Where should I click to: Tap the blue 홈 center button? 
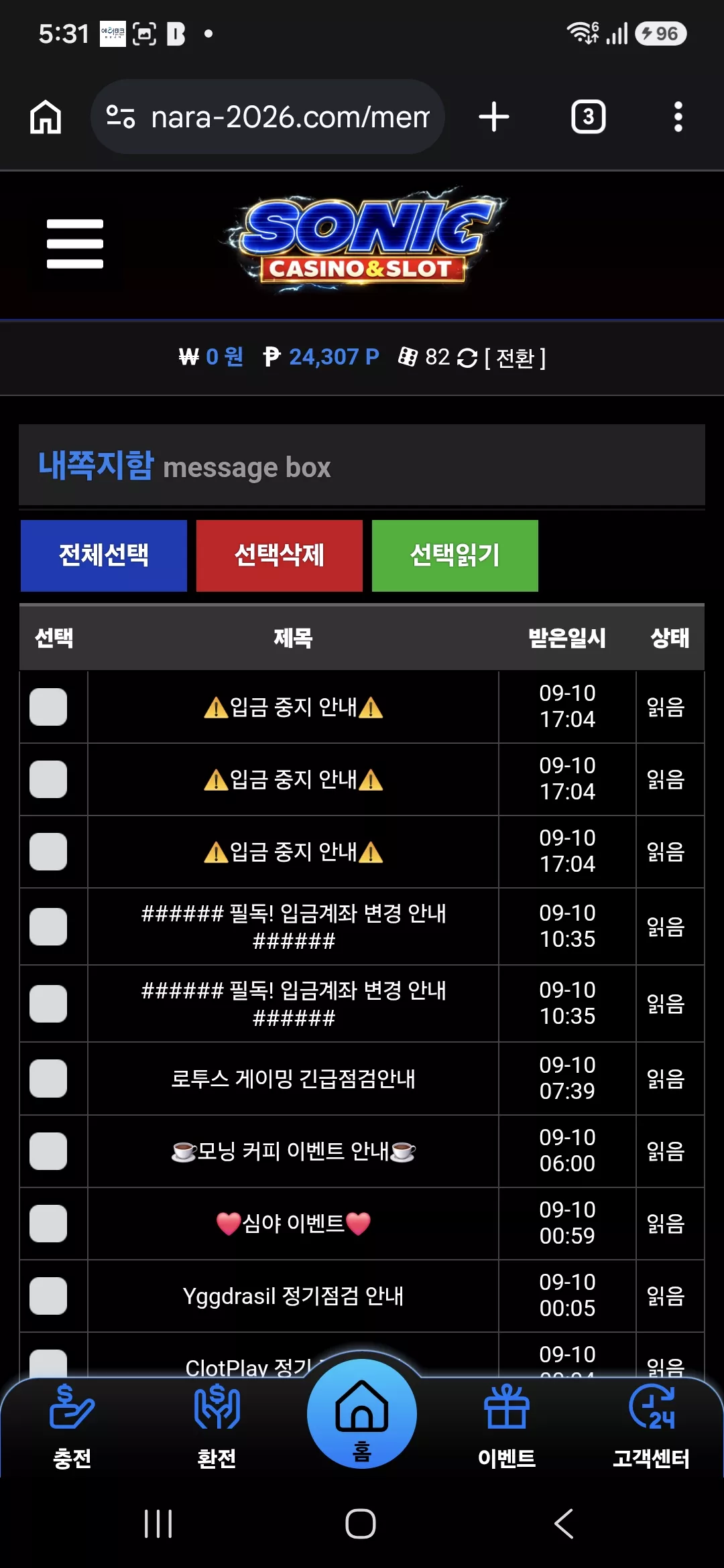click(x=362, y=1414)
